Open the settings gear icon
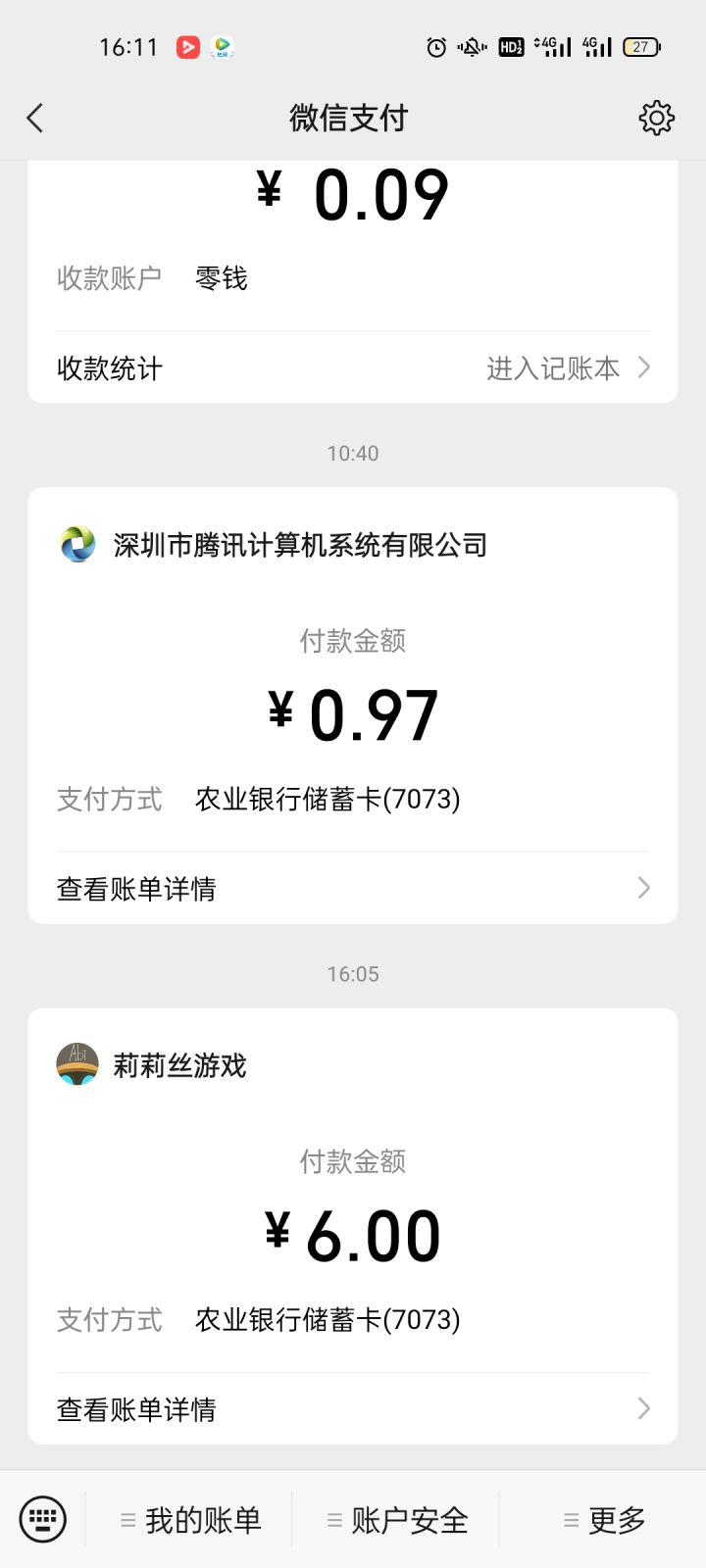Viewport: 706px width, 1568px height. (656, 118)
